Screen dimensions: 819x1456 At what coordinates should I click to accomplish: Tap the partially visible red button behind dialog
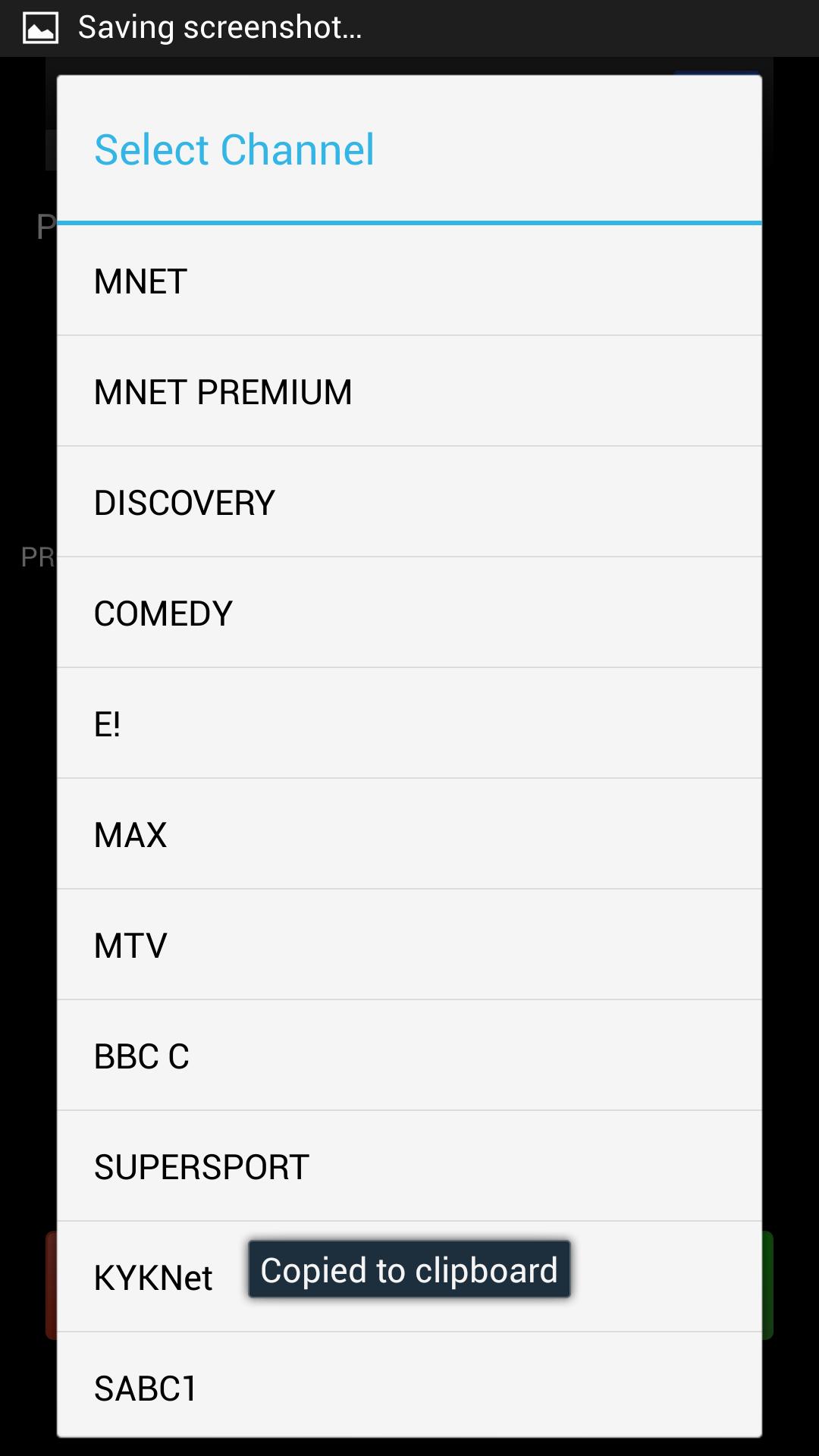pos(52,1282)
